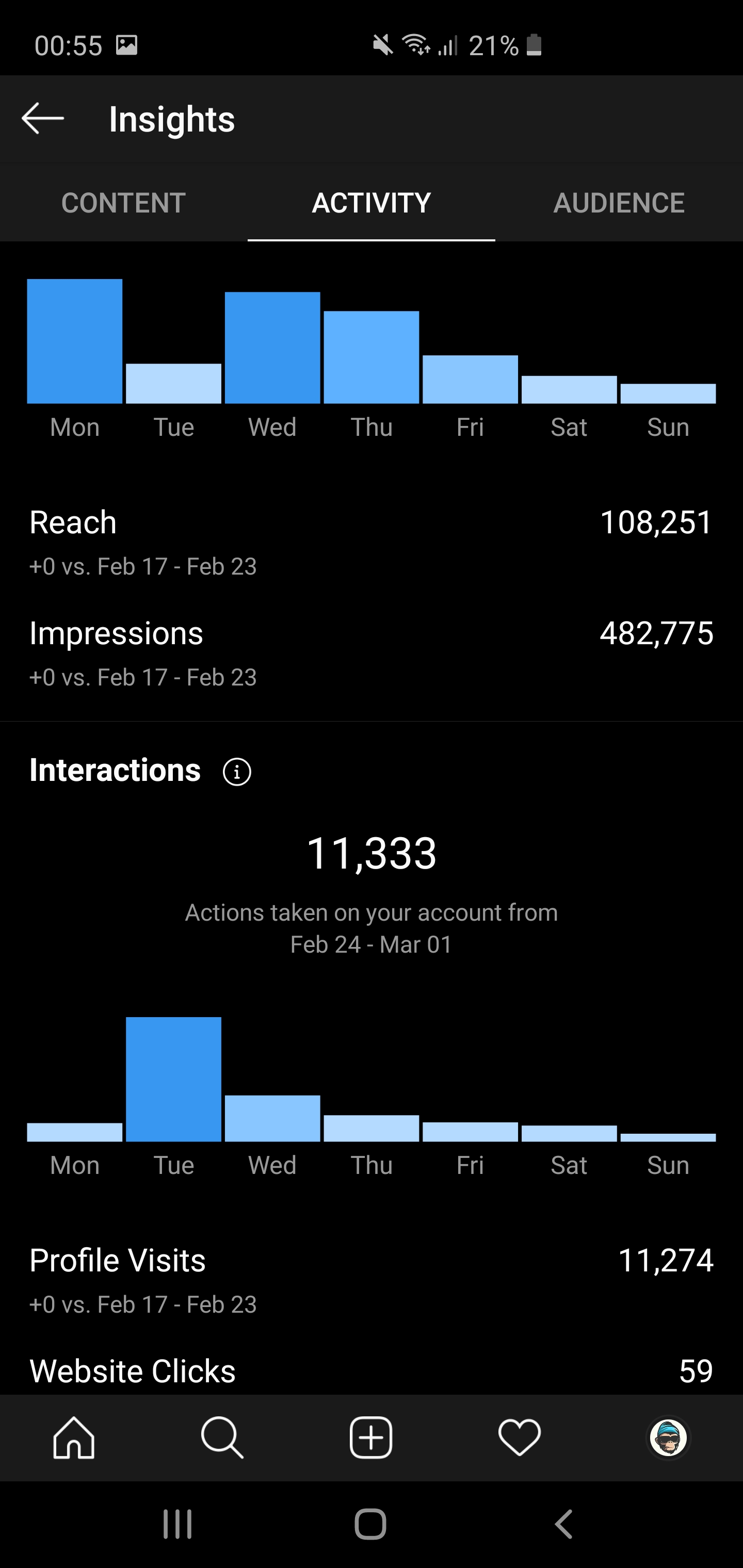Switch to the Content tab
743x1568 pixels.
coord(124,203)
